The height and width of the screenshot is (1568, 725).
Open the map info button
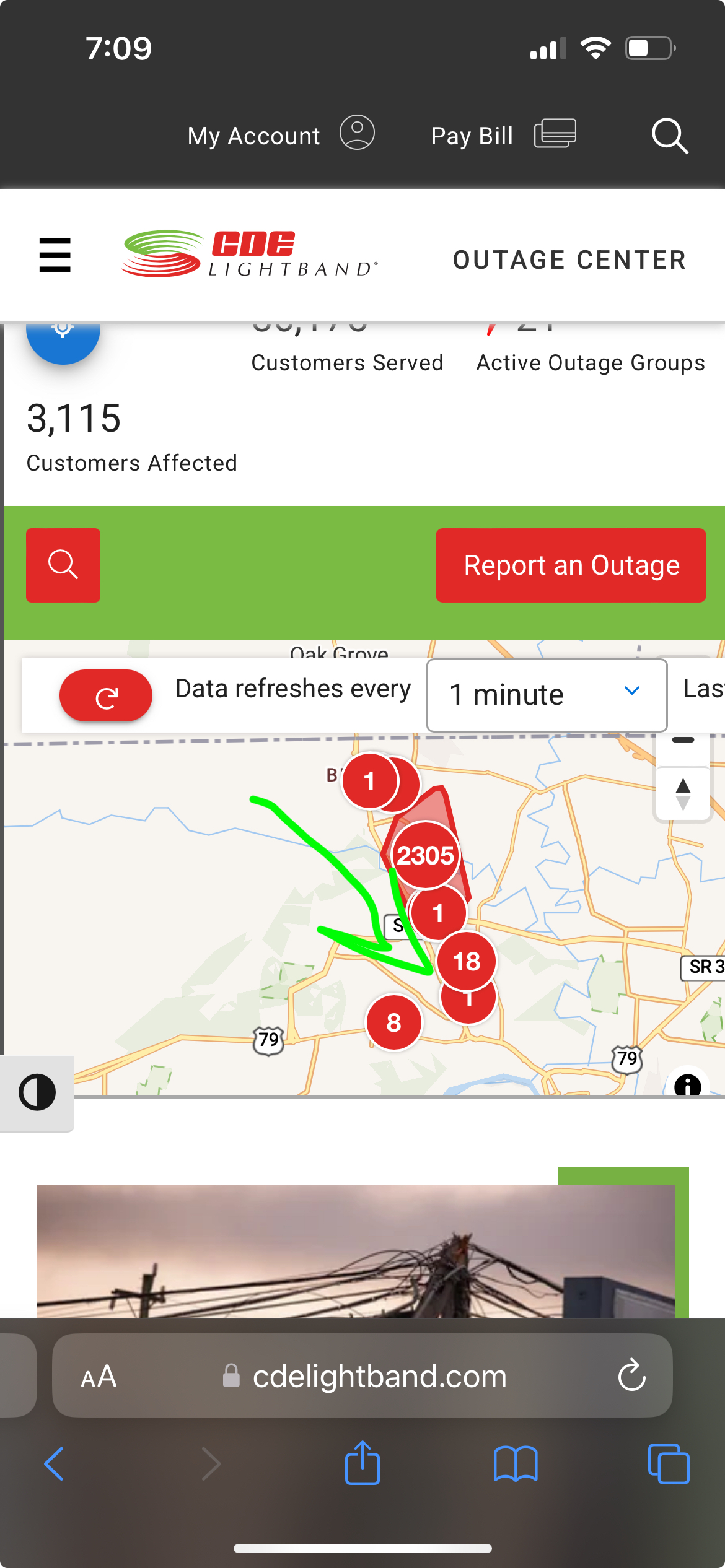(x=687, y=1085)
